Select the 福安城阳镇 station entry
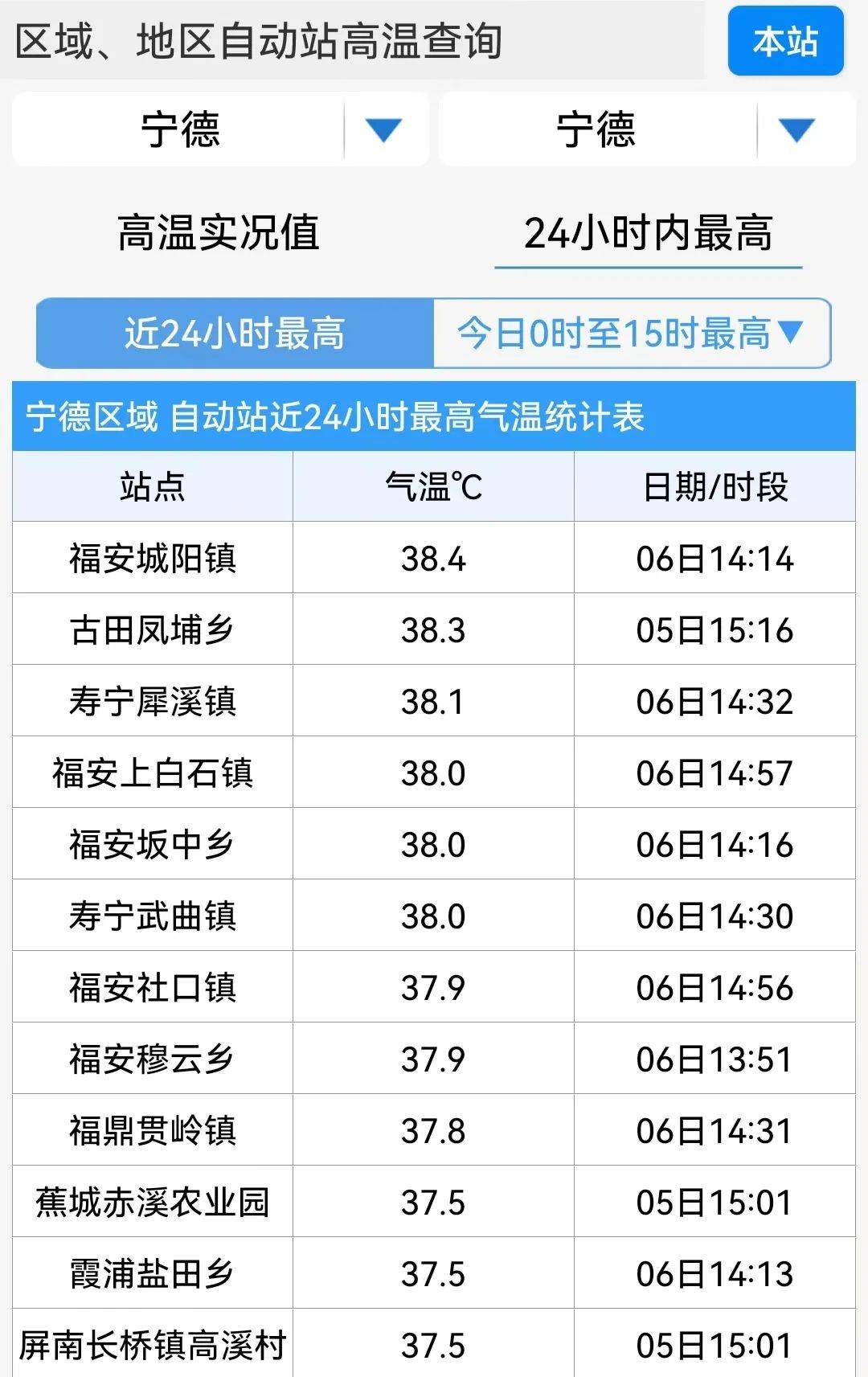This screenshot has width=868, height=1377. coord(153,557)
